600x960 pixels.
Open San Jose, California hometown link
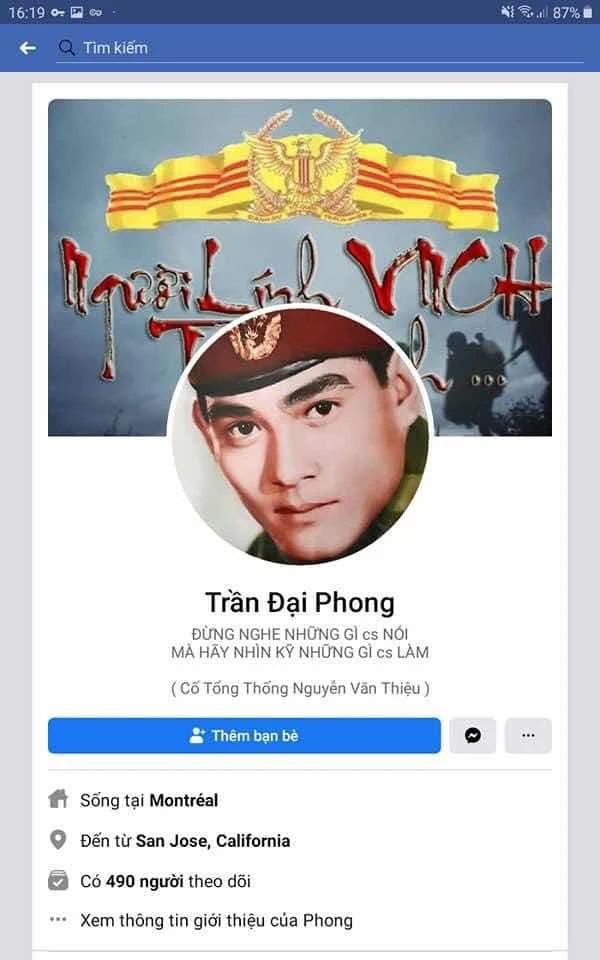[213, 841]
